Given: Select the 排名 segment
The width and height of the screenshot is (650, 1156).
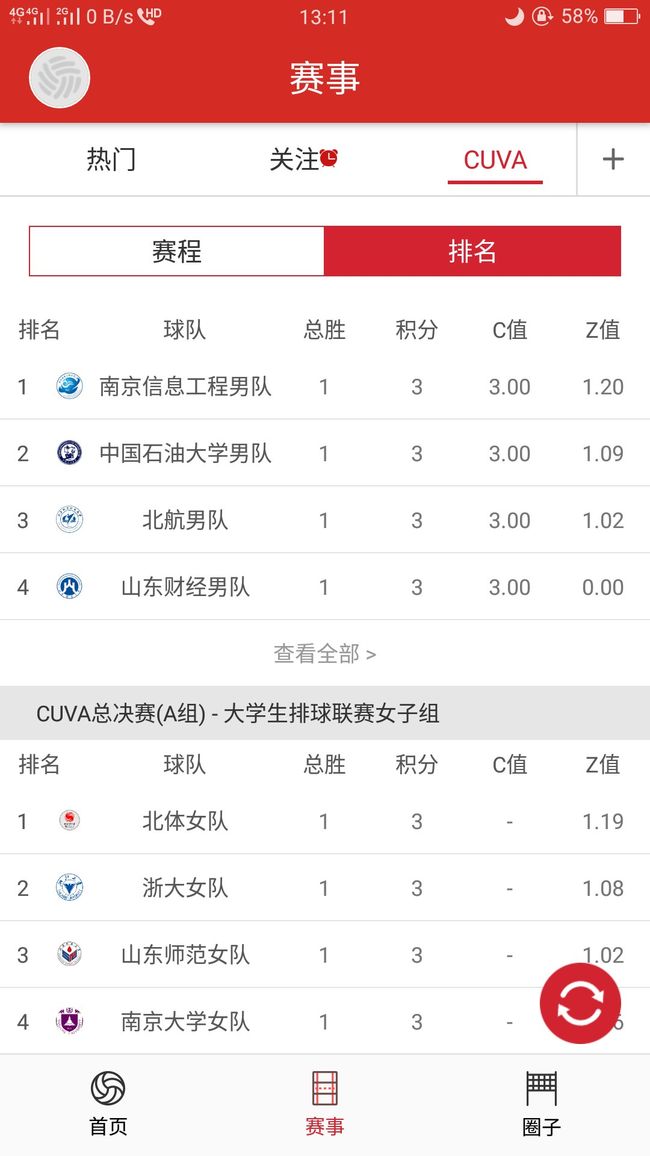Looking at the screenshot, I should [472, 251].
